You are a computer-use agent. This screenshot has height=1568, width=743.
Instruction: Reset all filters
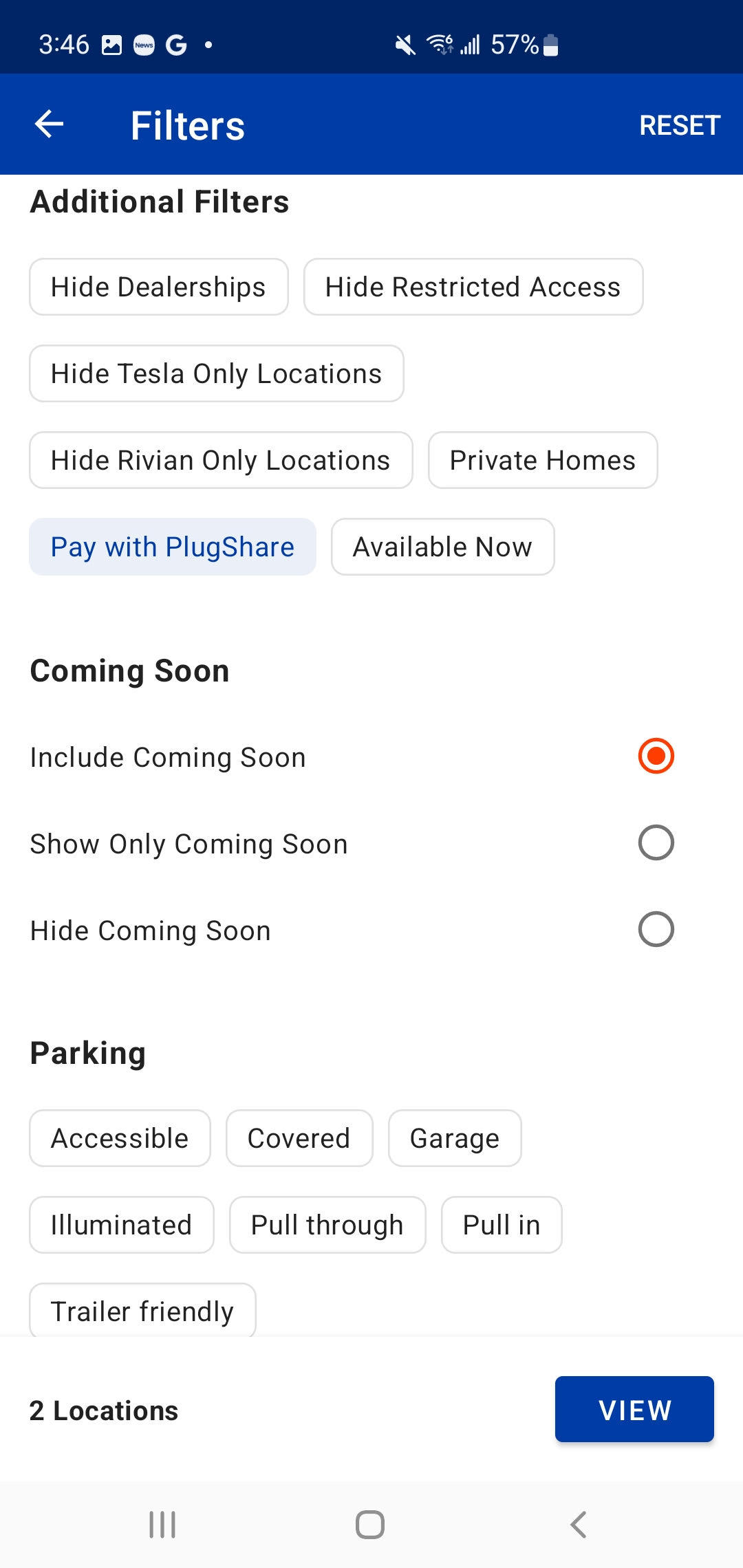(x=679, y=126)
